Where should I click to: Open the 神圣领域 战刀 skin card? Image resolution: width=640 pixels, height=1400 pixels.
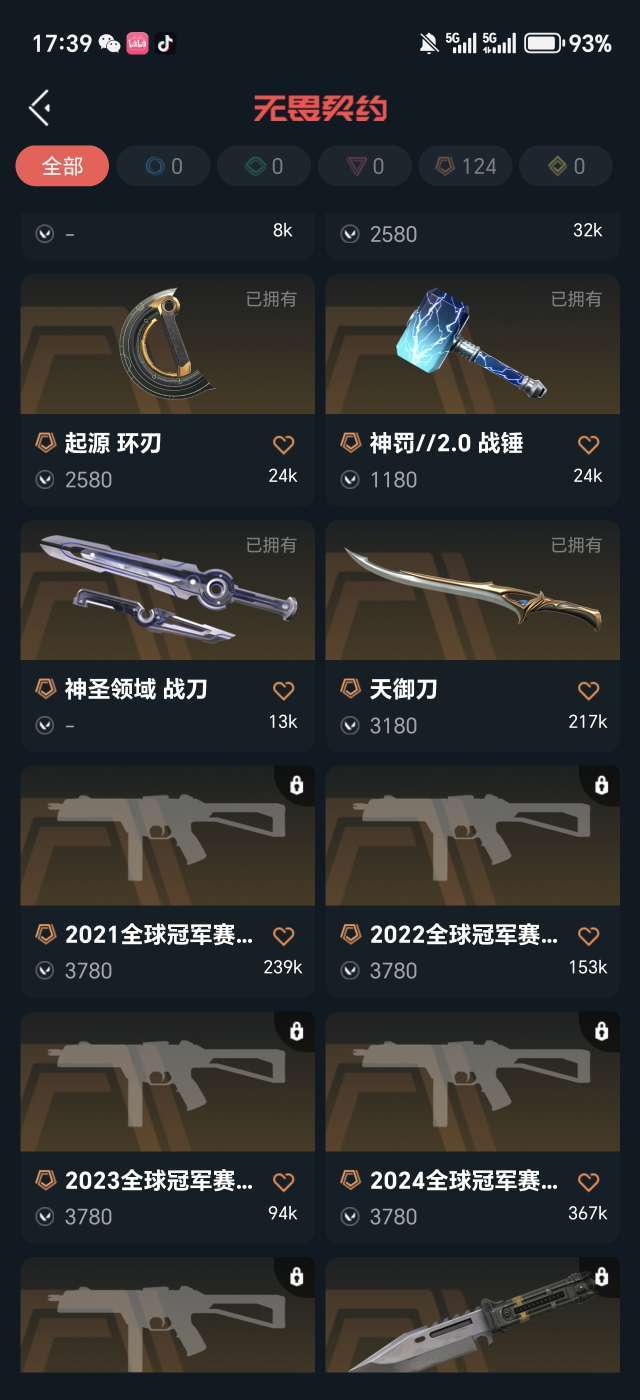(168, 636)
